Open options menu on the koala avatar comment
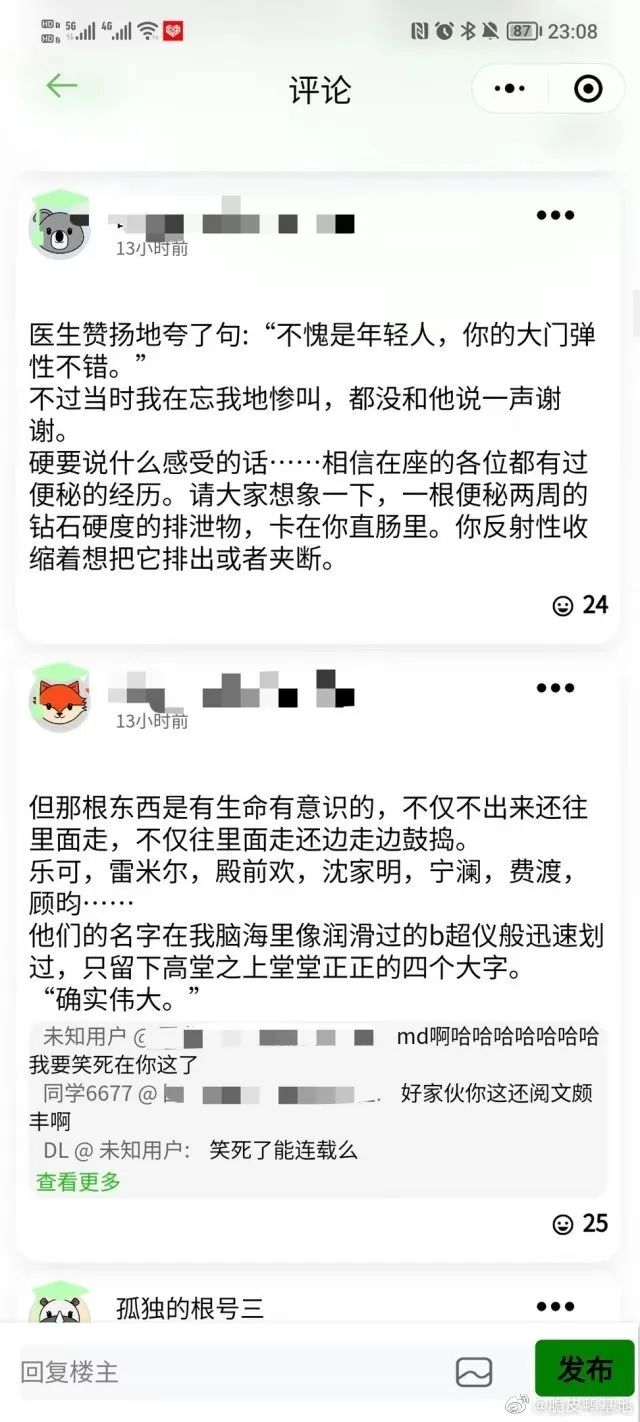This screenshot has width=640, height=1422. [555, 215]
